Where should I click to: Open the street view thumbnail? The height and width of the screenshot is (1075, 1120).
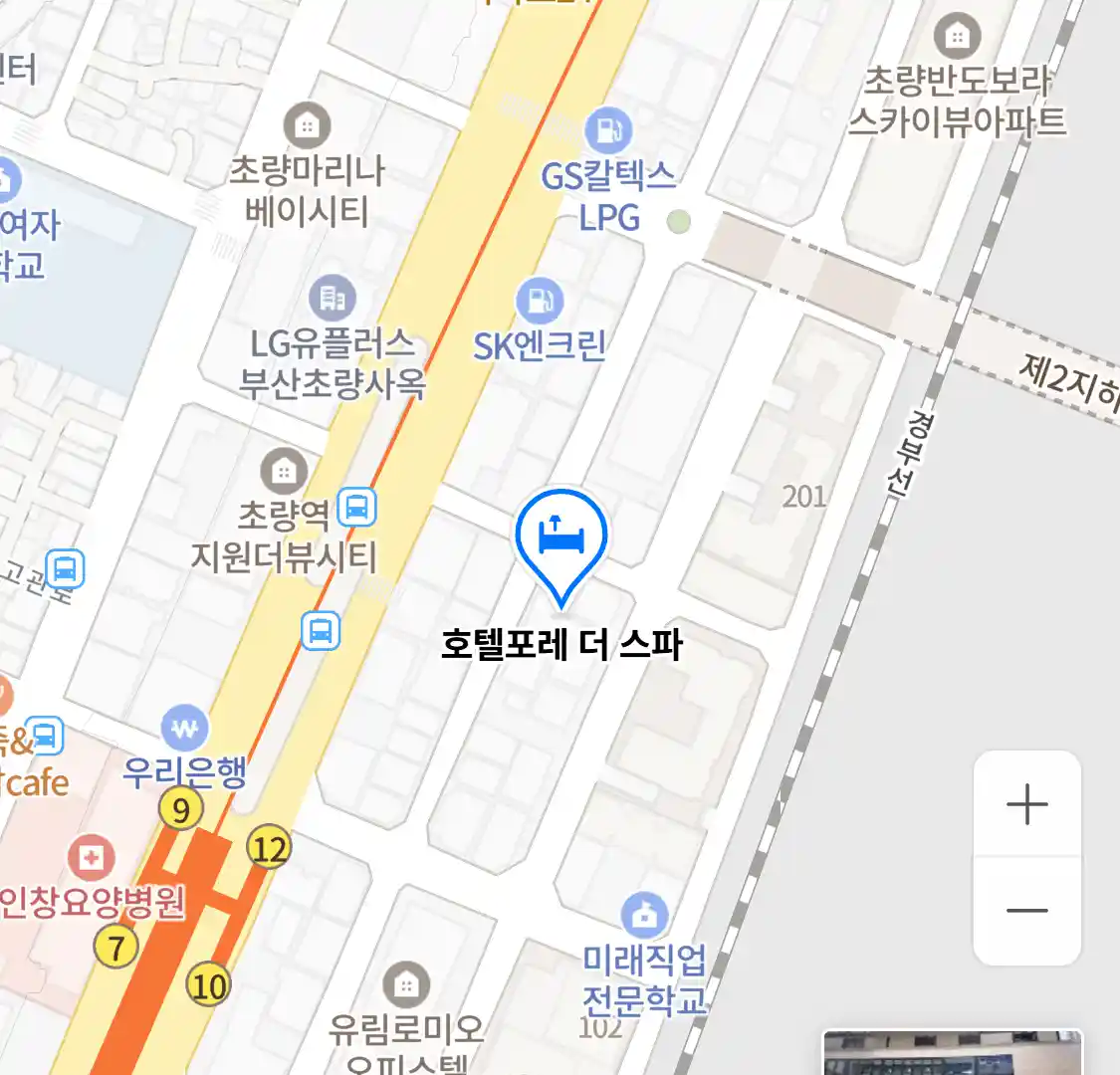coord(952,1053)
